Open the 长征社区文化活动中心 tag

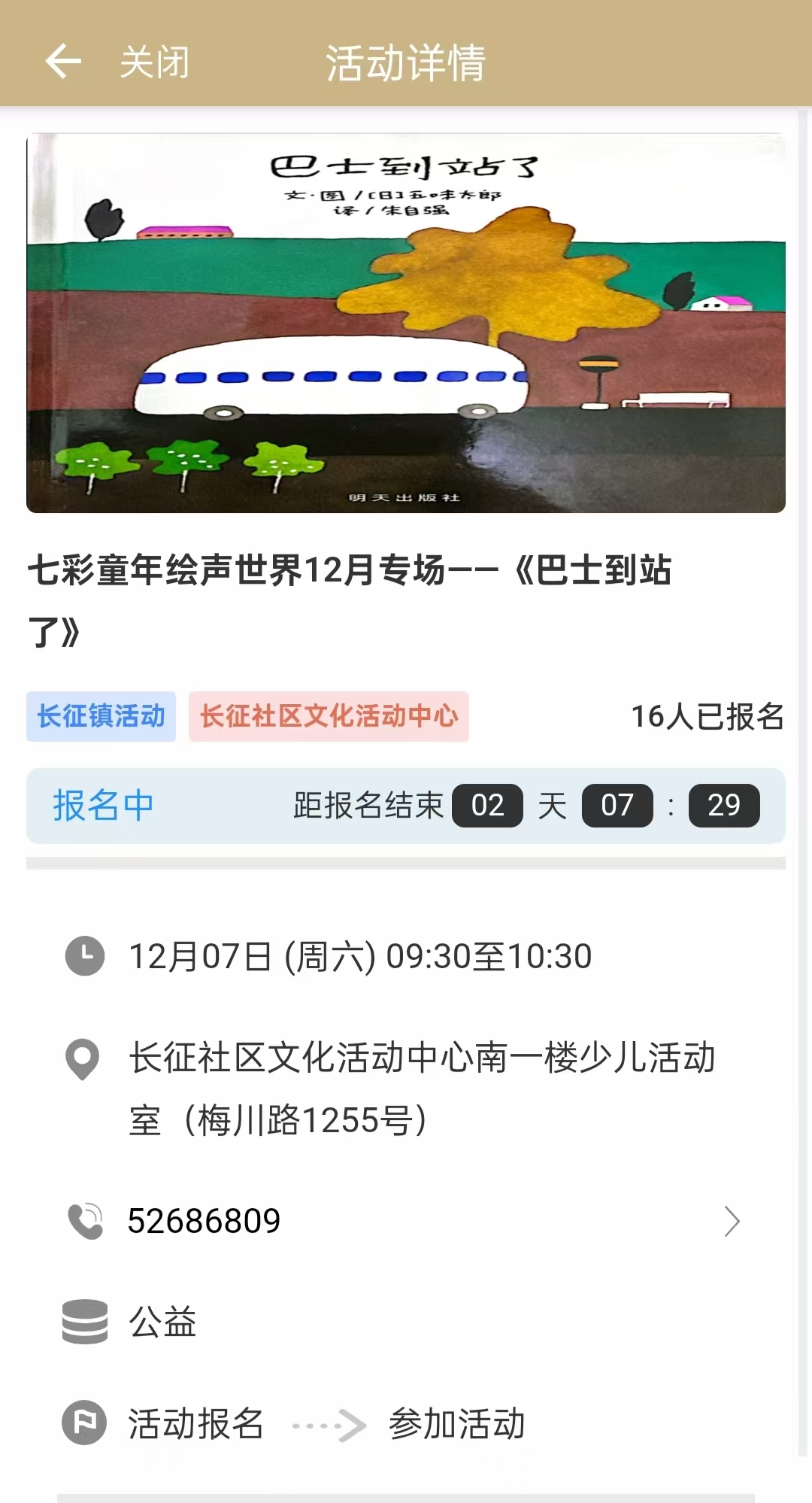tap(329, 716)
